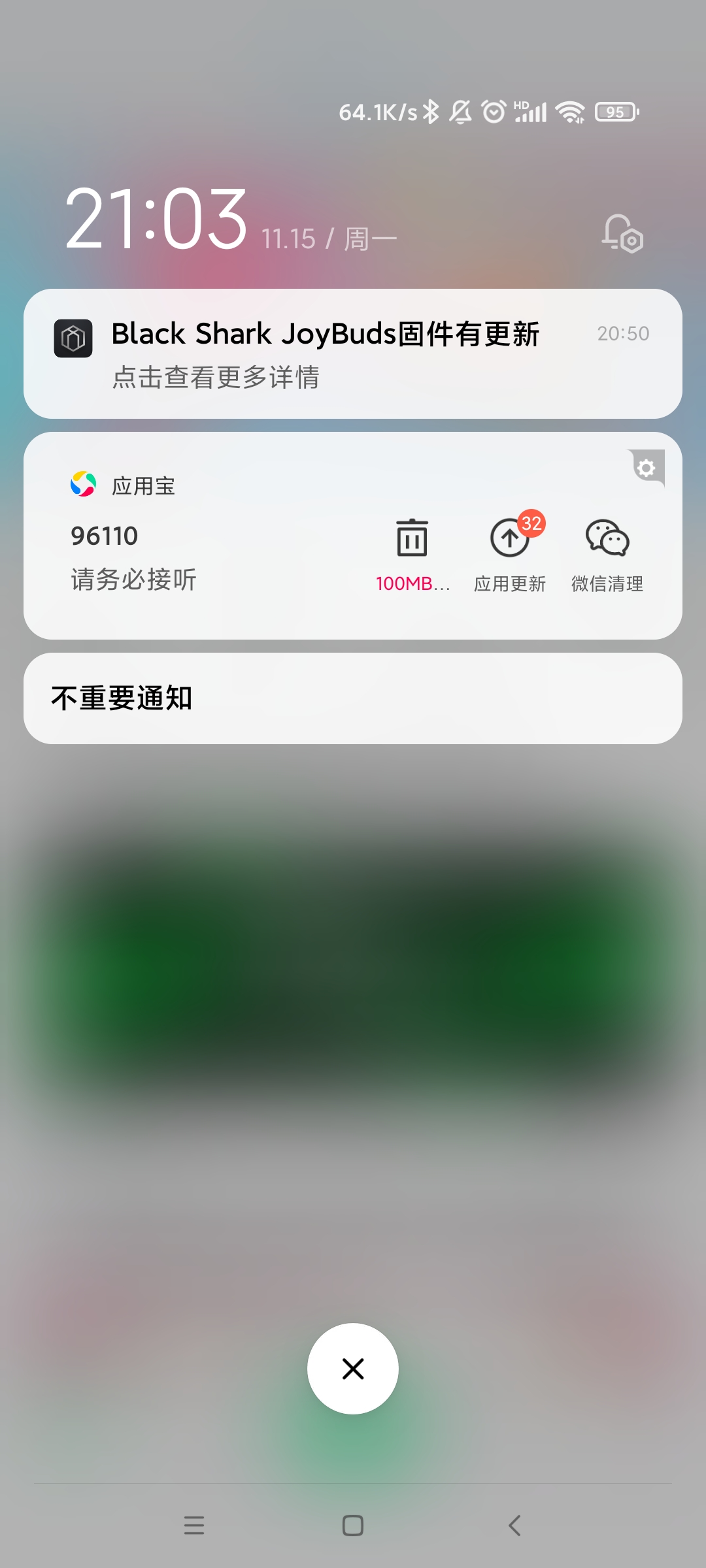This screenshot has width=706, height=1568.
Task: Tap the gear icon on 应用宝 notification
Action: click(x=646, y=468)
